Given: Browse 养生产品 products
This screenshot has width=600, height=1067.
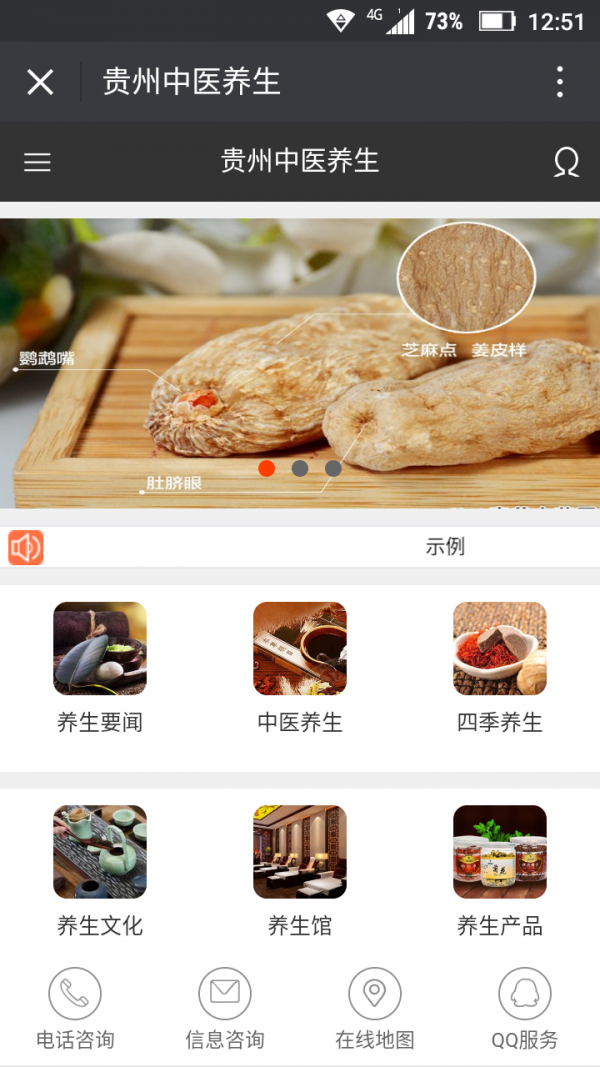Looking at the screenshot, I should point(500,871).
